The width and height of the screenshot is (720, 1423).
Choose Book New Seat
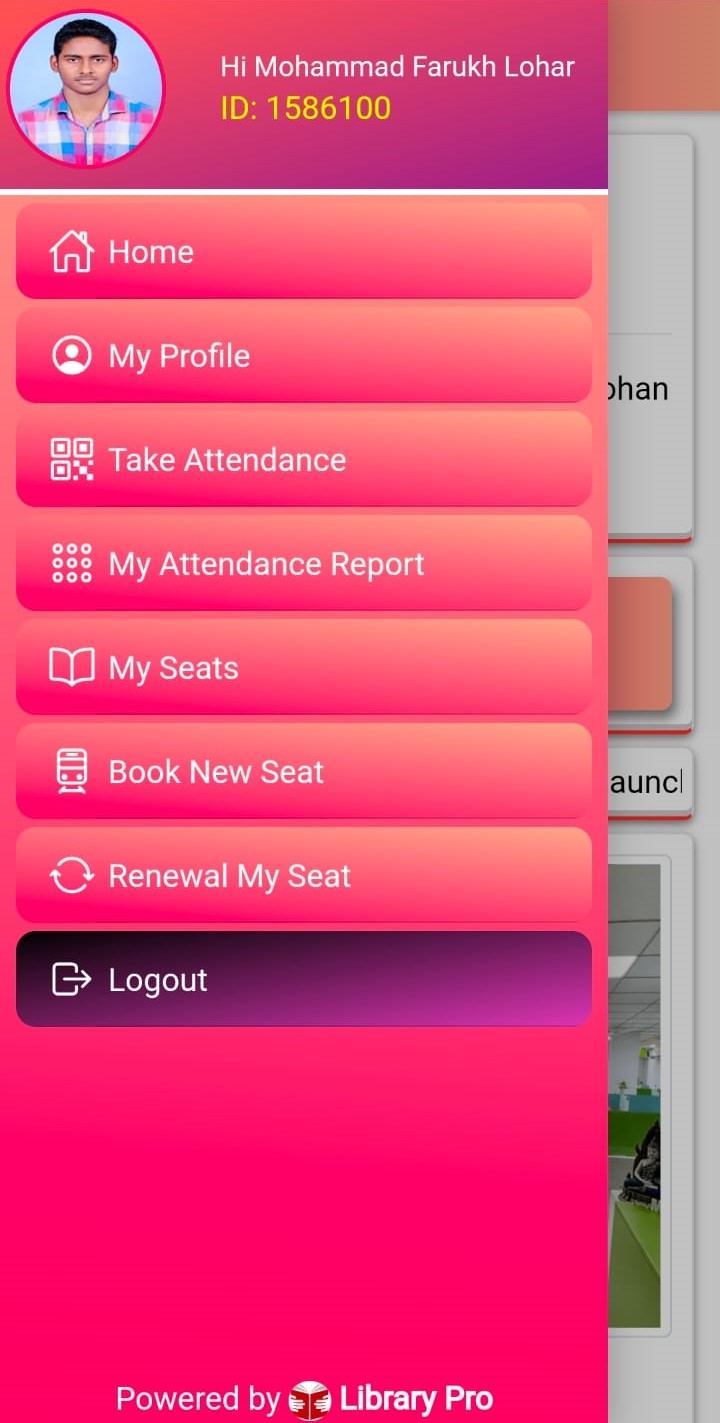click(303, 771)
